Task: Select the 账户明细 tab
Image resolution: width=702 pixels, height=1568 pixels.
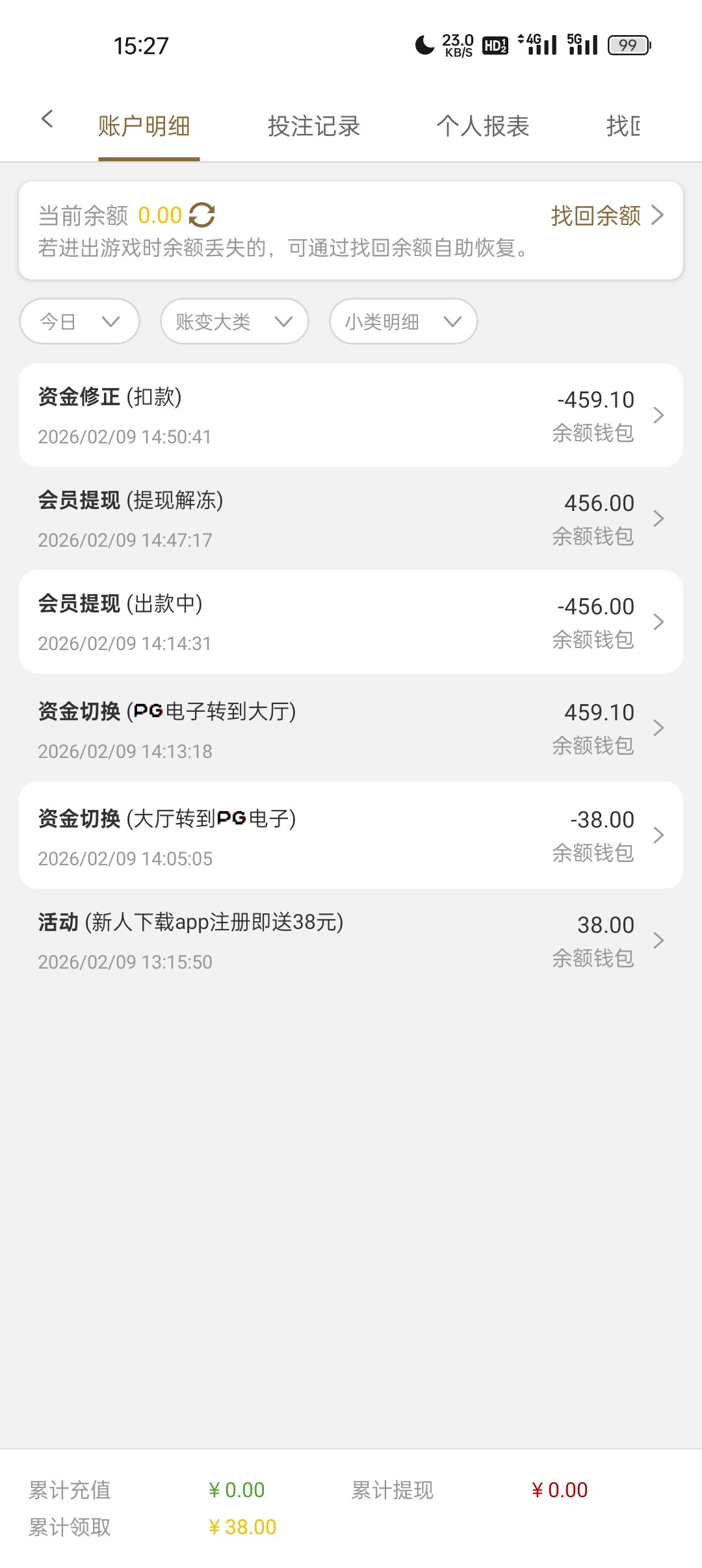Action: tap(144, 126)
